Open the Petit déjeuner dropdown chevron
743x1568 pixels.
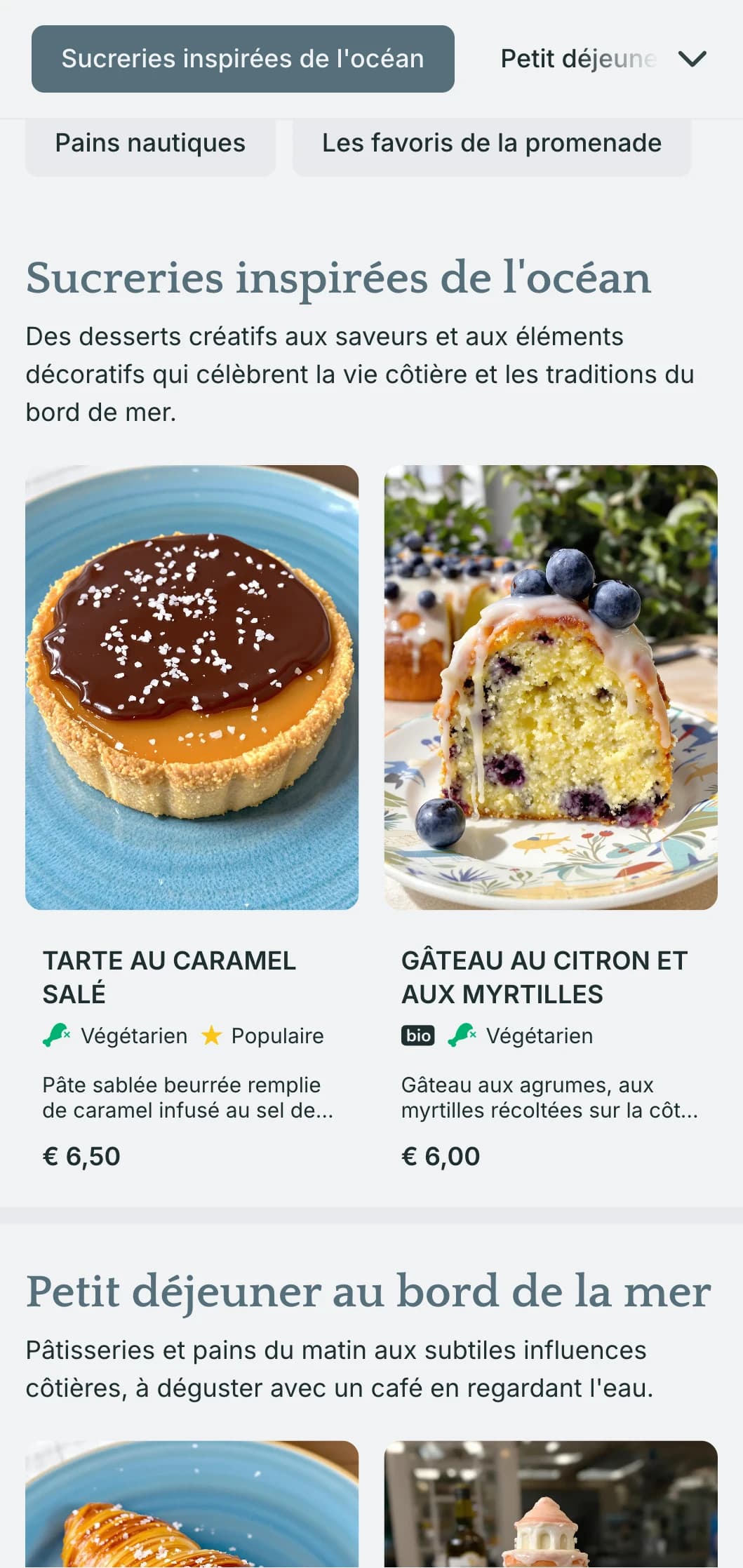(x=692, y=59)
